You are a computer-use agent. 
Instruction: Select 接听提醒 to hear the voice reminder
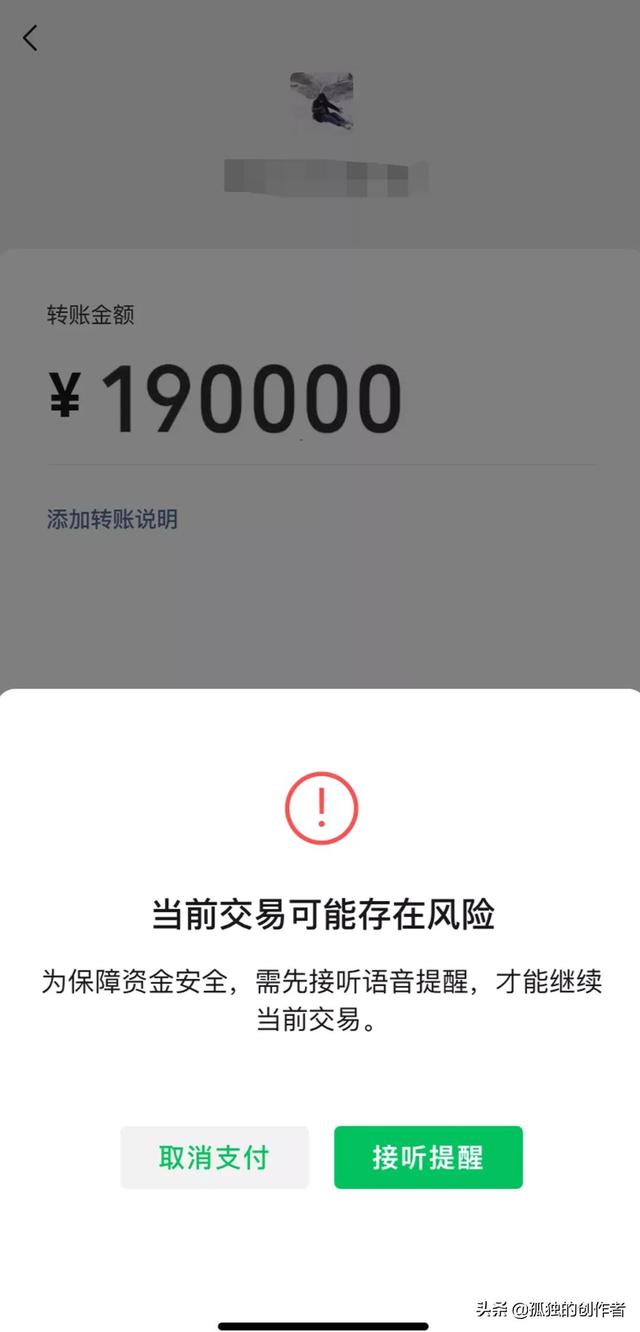428,1157
